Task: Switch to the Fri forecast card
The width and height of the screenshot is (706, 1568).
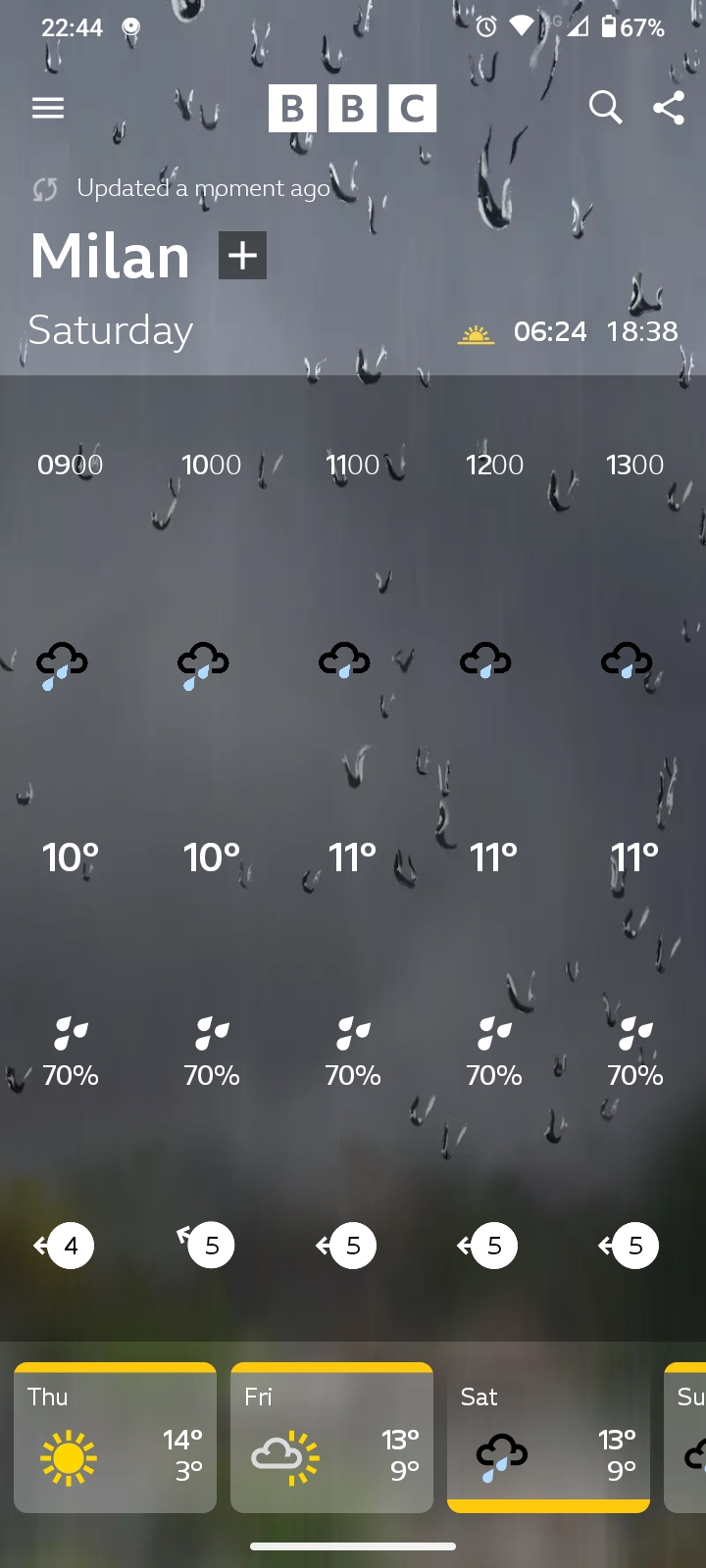Action: (x=331, y=1437)
